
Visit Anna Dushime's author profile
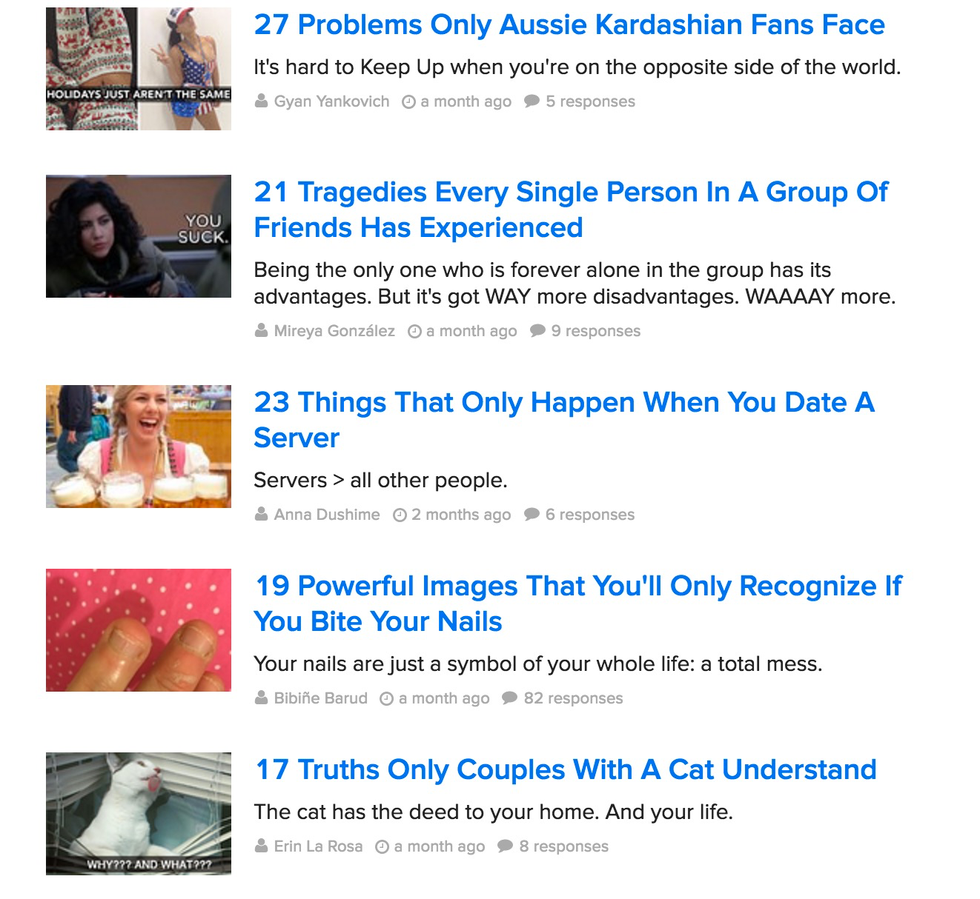(x=326, y=515)
